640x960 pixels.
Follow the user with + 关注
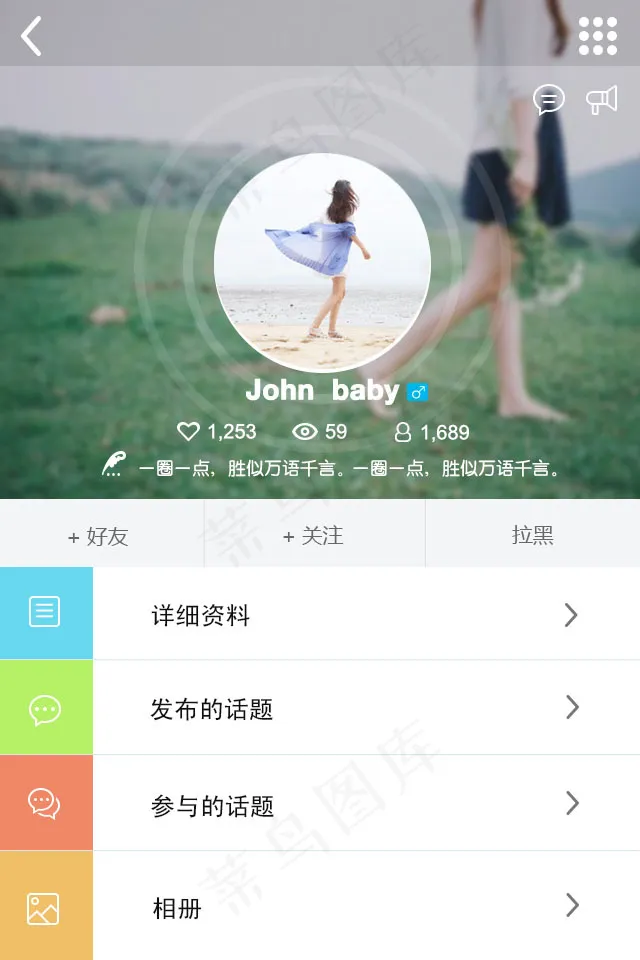[x=314, y=536]
